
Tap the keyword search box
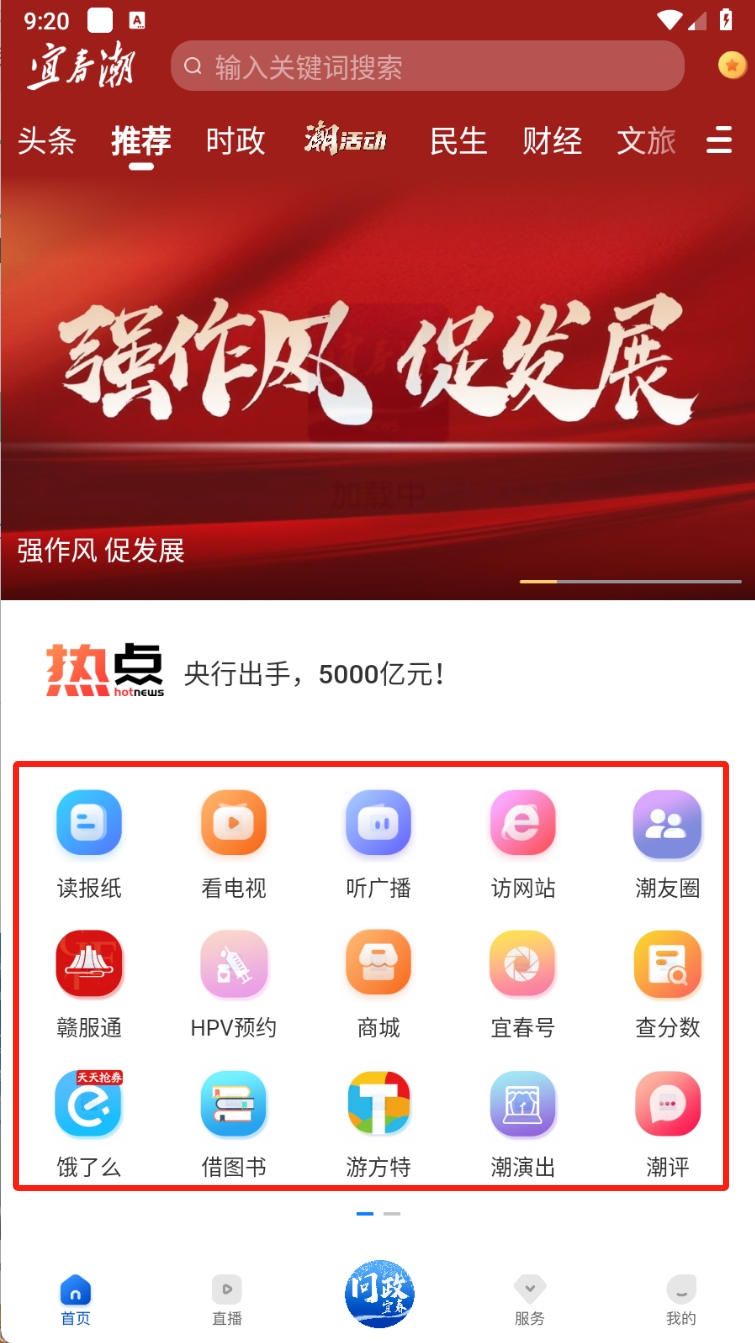[x=428, y=67]
